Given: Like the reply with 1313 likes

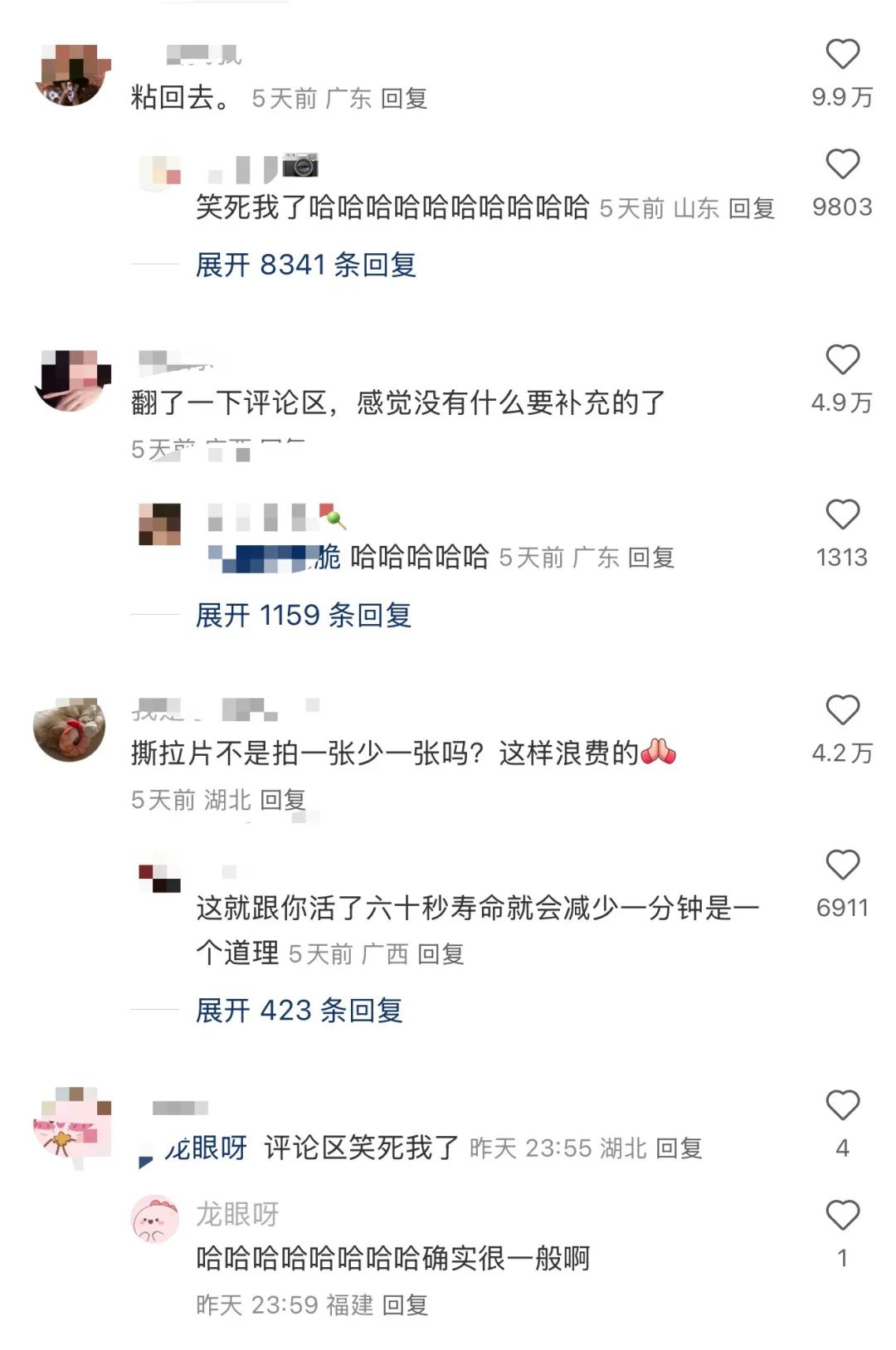Looking at the screenshot, I should click(842, 515).
